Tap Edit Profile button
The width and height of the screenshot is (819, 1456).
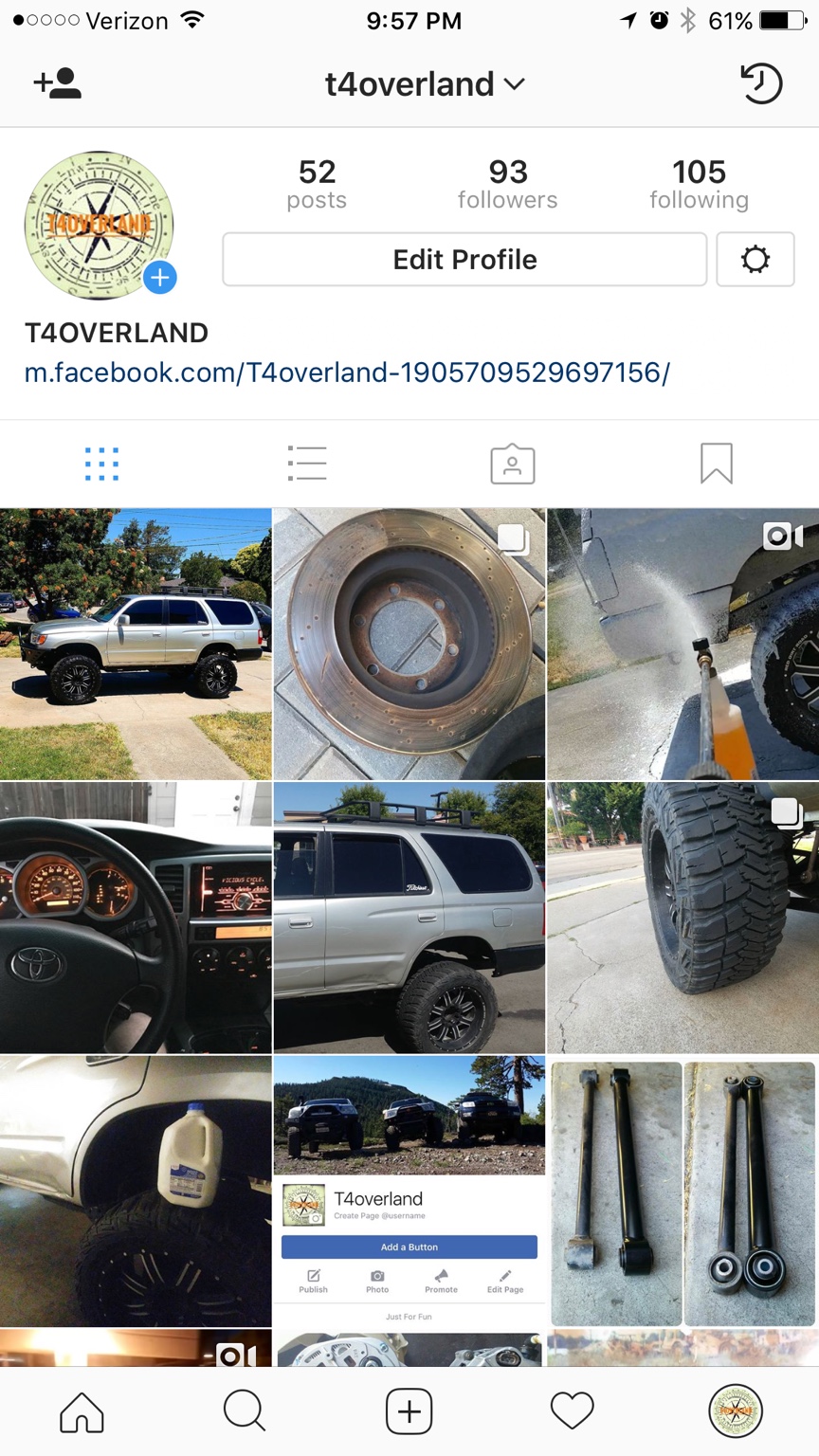pos(464,260)
